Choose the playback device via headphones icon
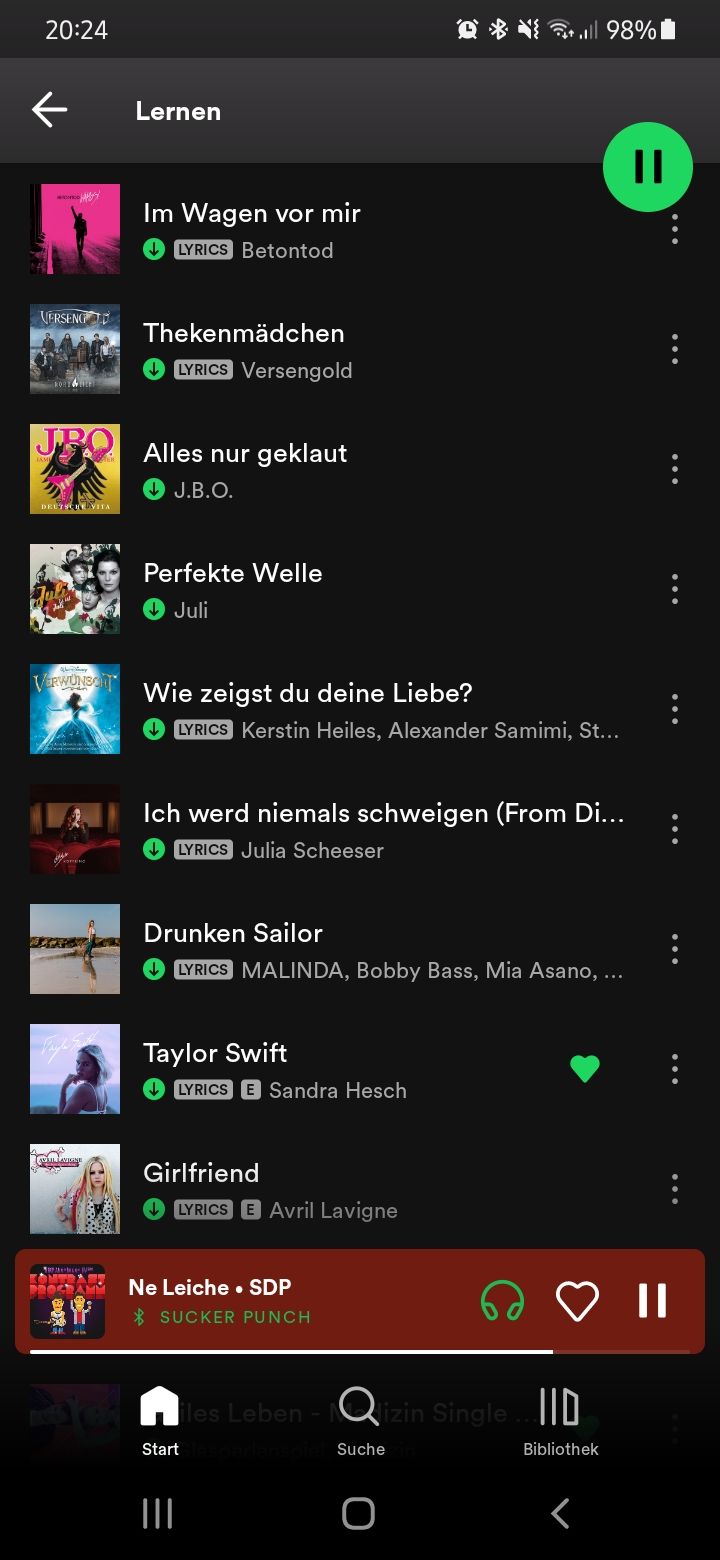The height and width of the screenshot is (1560, 720). pos(503,1301)
